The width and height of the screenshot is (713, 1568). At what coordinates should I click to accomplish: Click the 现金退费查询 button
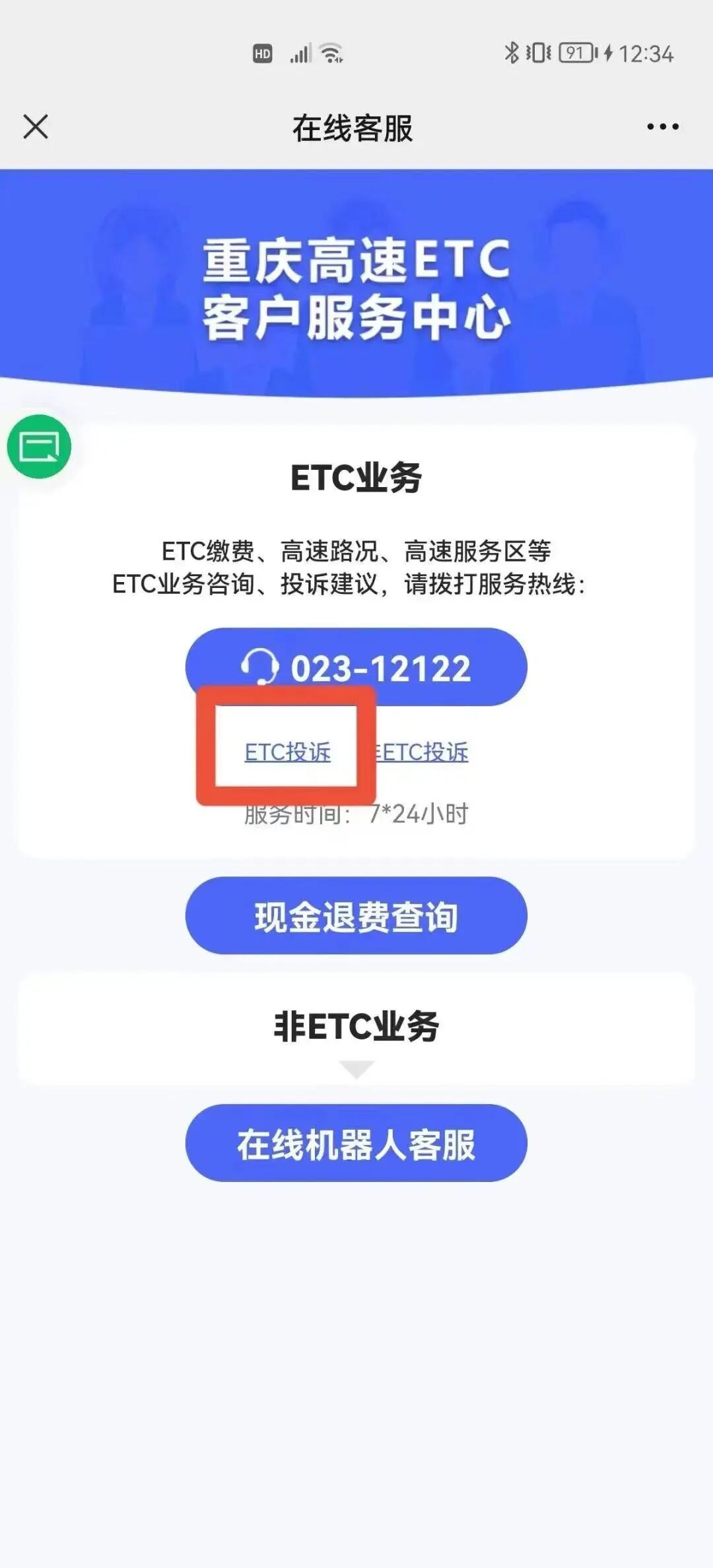click(x=356, y=914)
